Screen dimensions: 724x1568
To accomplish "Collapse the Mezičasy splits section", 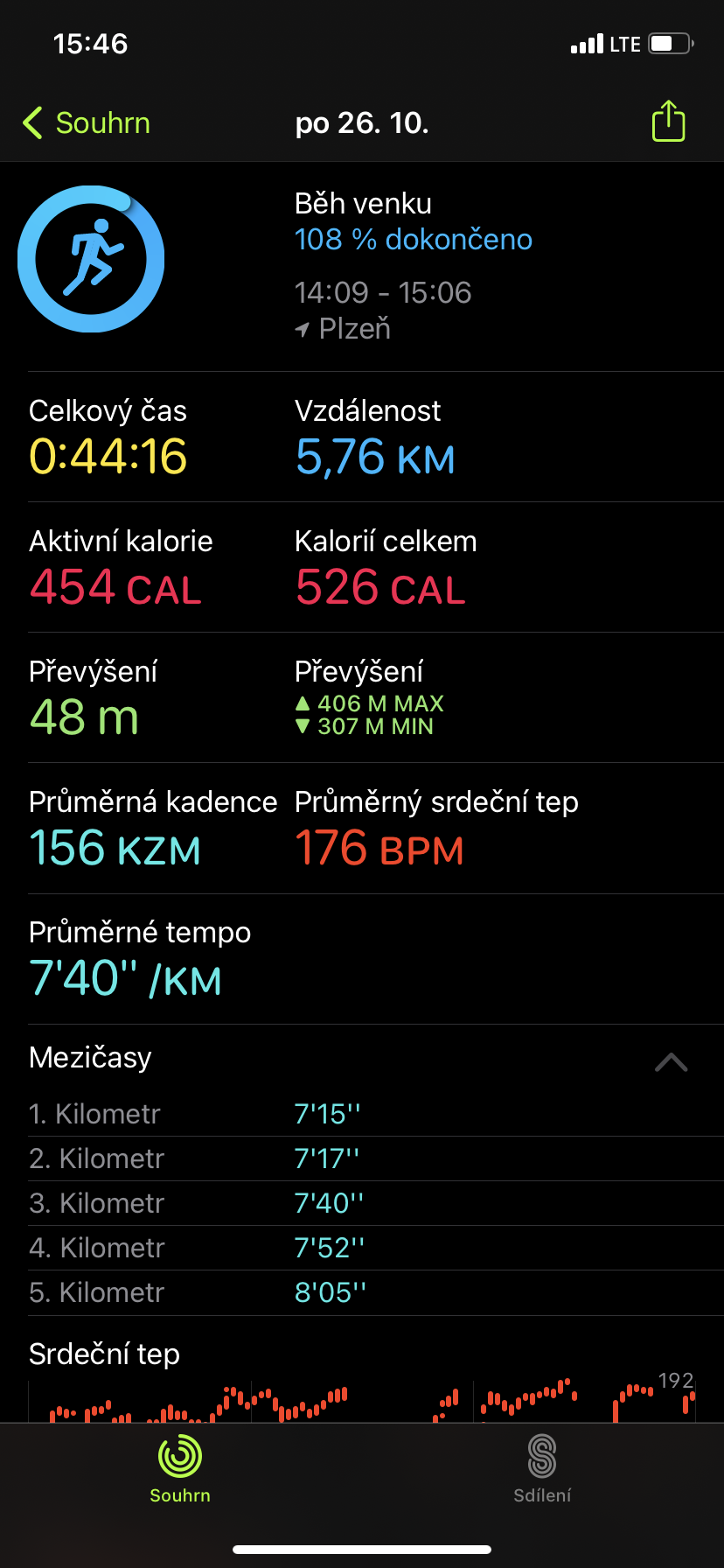I will [x=671, y=1062].
